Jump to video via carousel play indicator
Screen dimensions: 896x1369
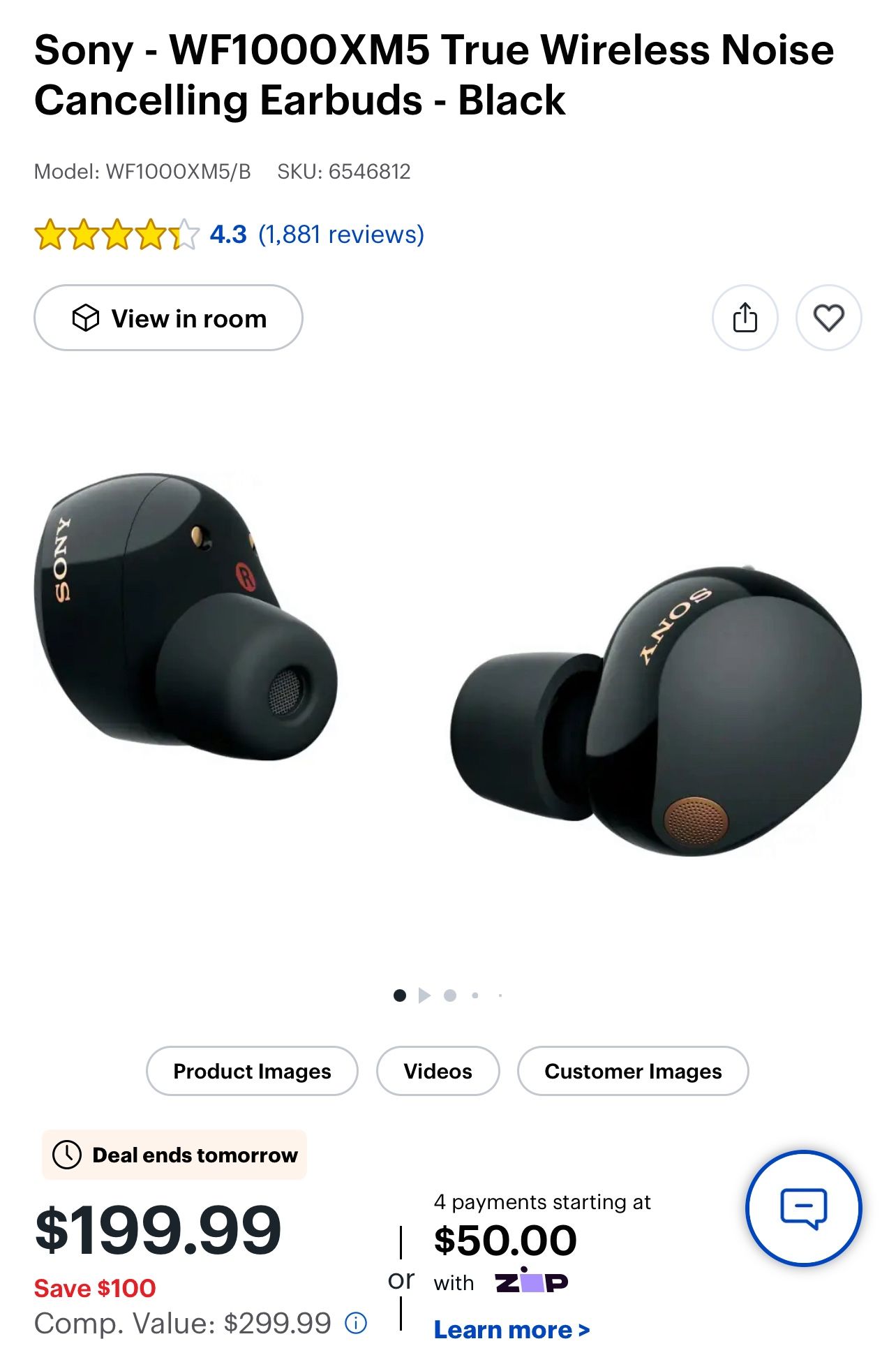point(424,996)
